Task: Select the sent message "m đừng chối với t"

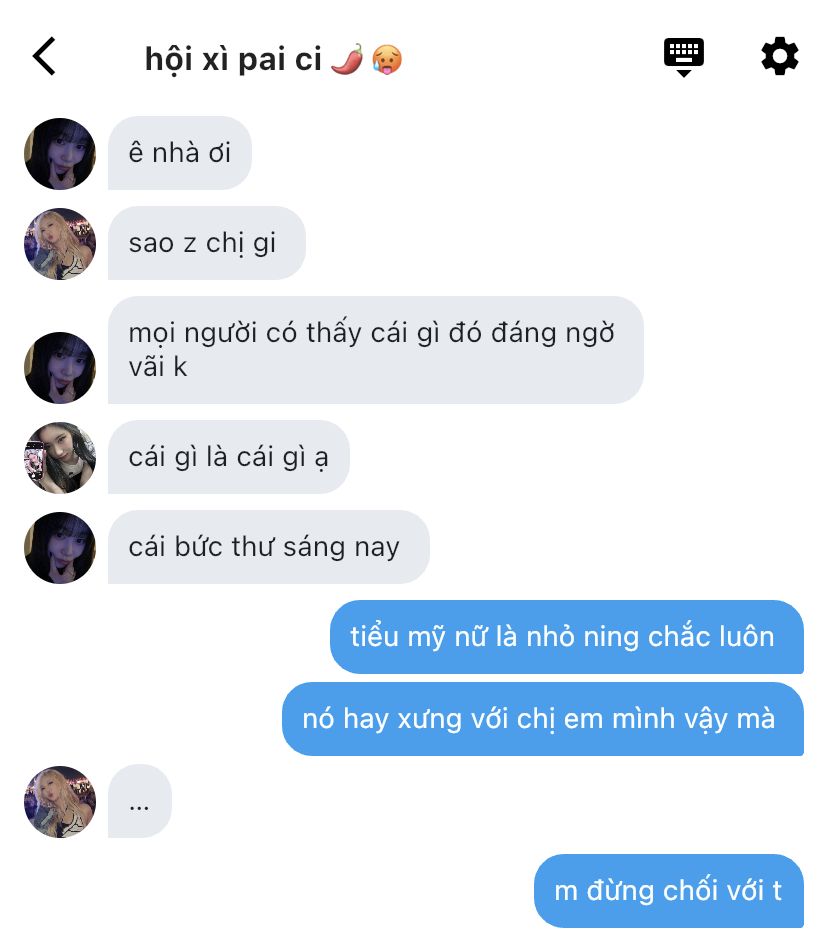Action: 668,890
